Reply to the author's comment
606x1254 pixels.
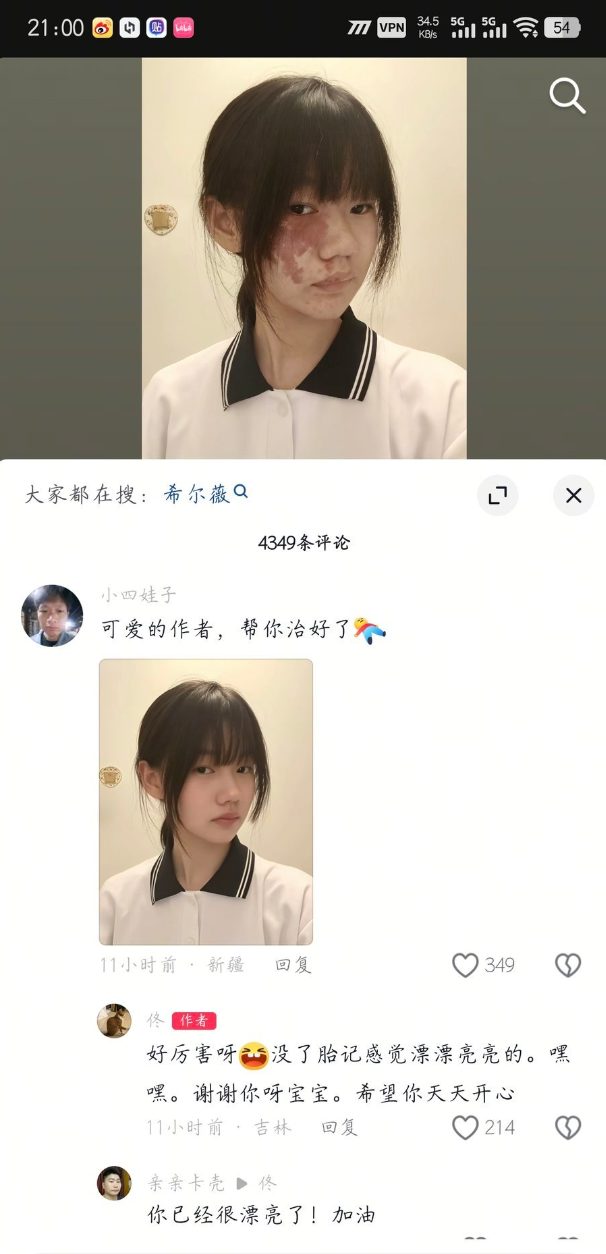339,1127
